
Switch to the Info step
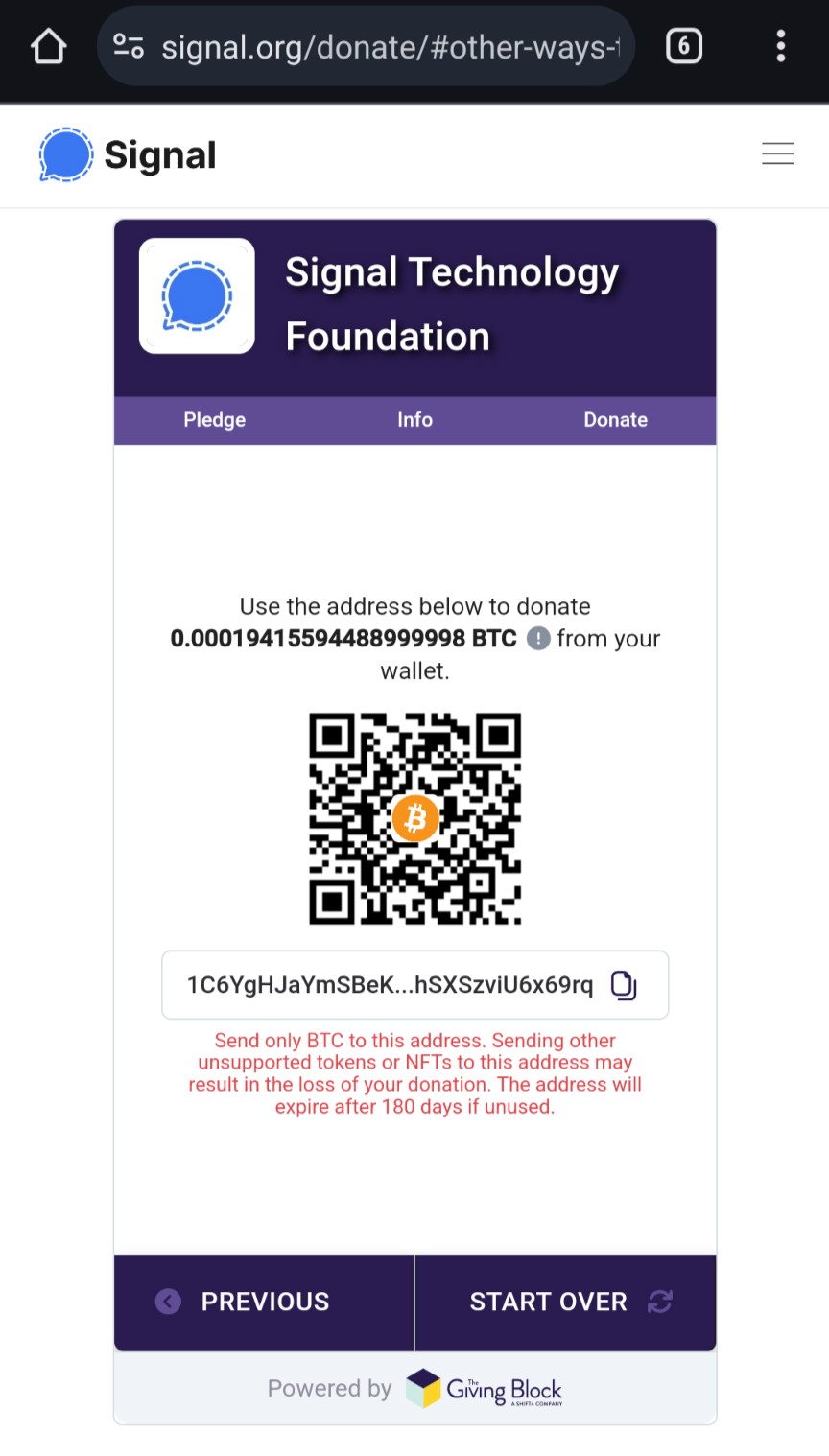414,420
